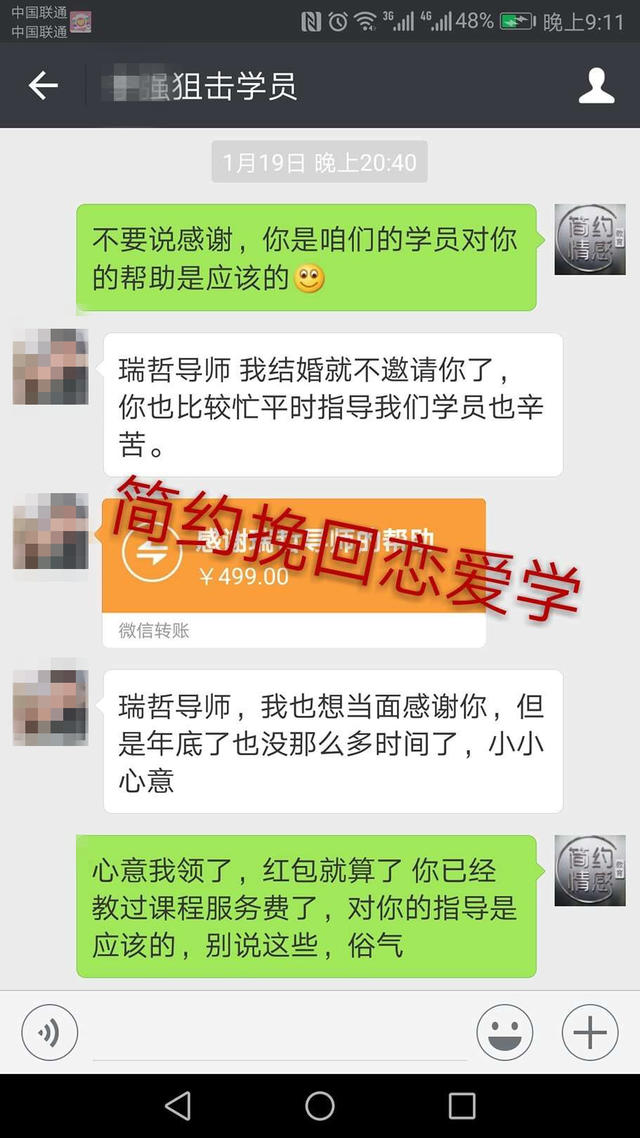Switch to voice message input
This screenshot has height=1138, width=640.
point(50,1031)
